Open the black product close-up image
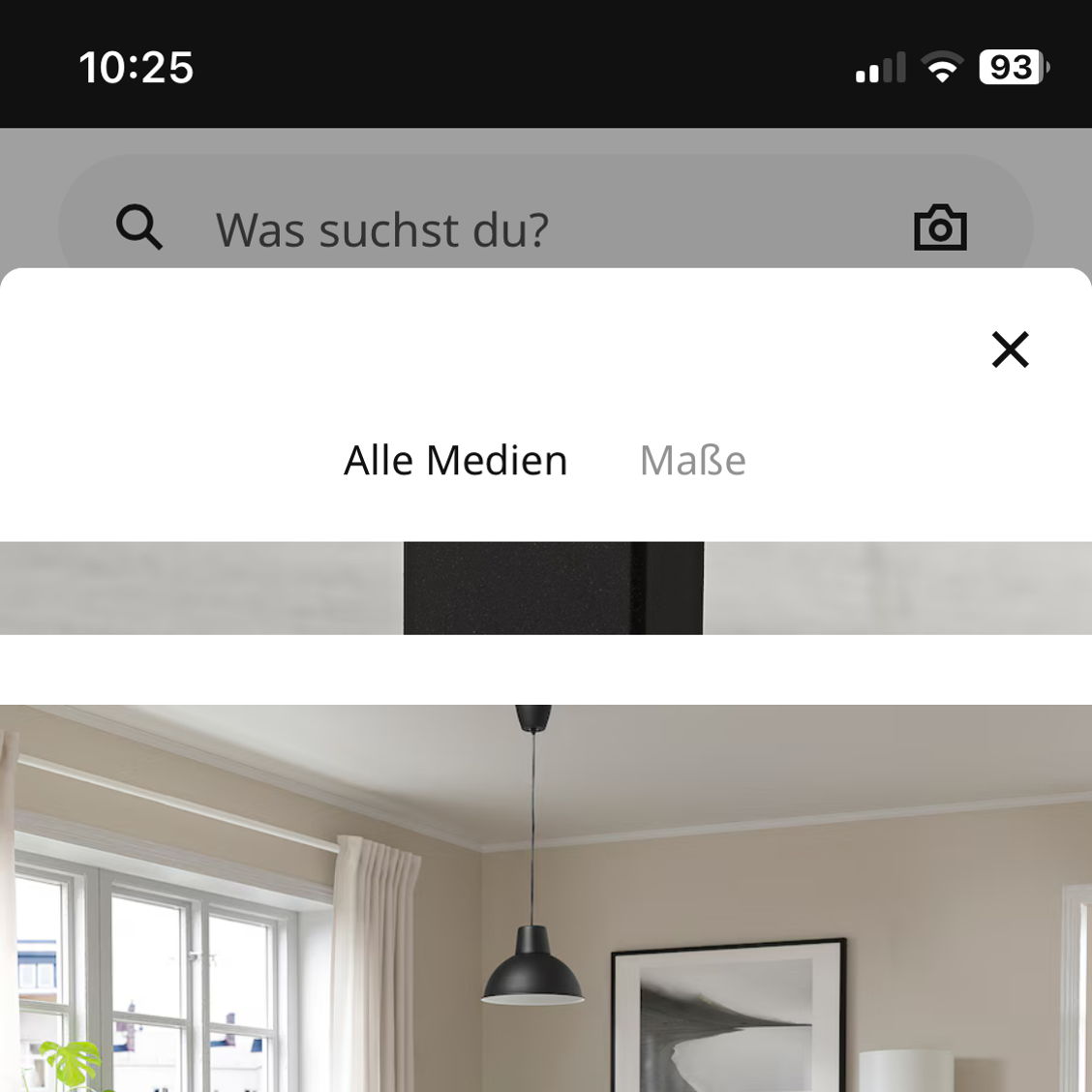 tap(546, 588)
